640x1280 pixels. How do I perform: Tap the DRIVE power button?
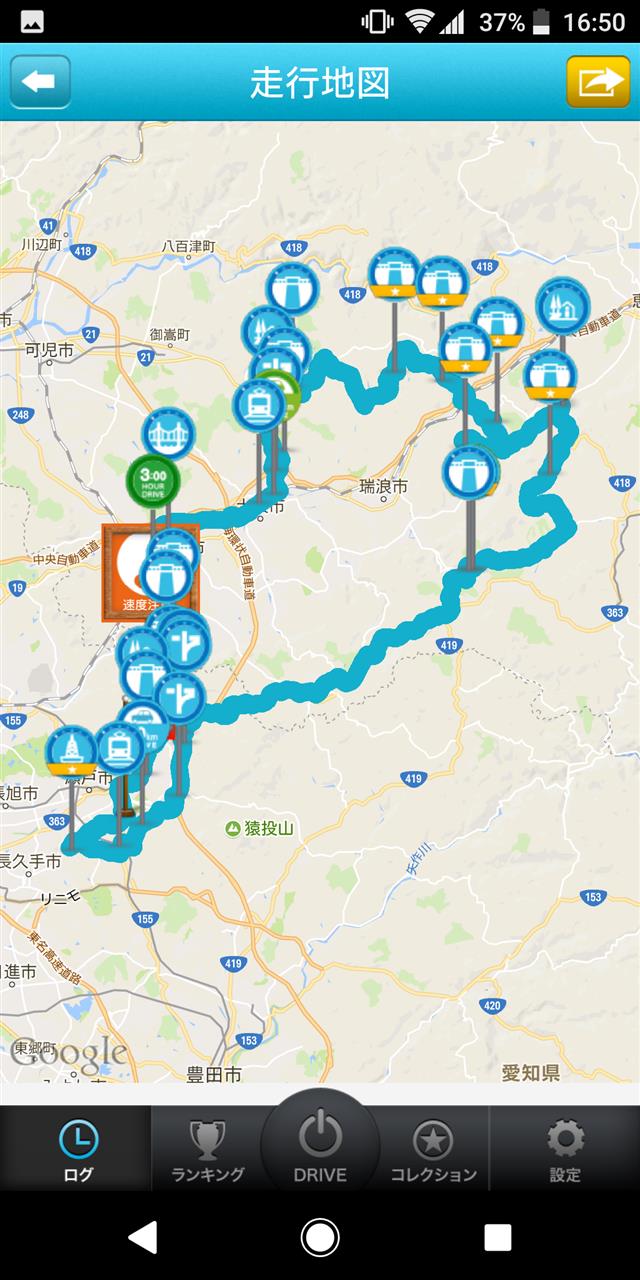click(x=320, y=1146)
